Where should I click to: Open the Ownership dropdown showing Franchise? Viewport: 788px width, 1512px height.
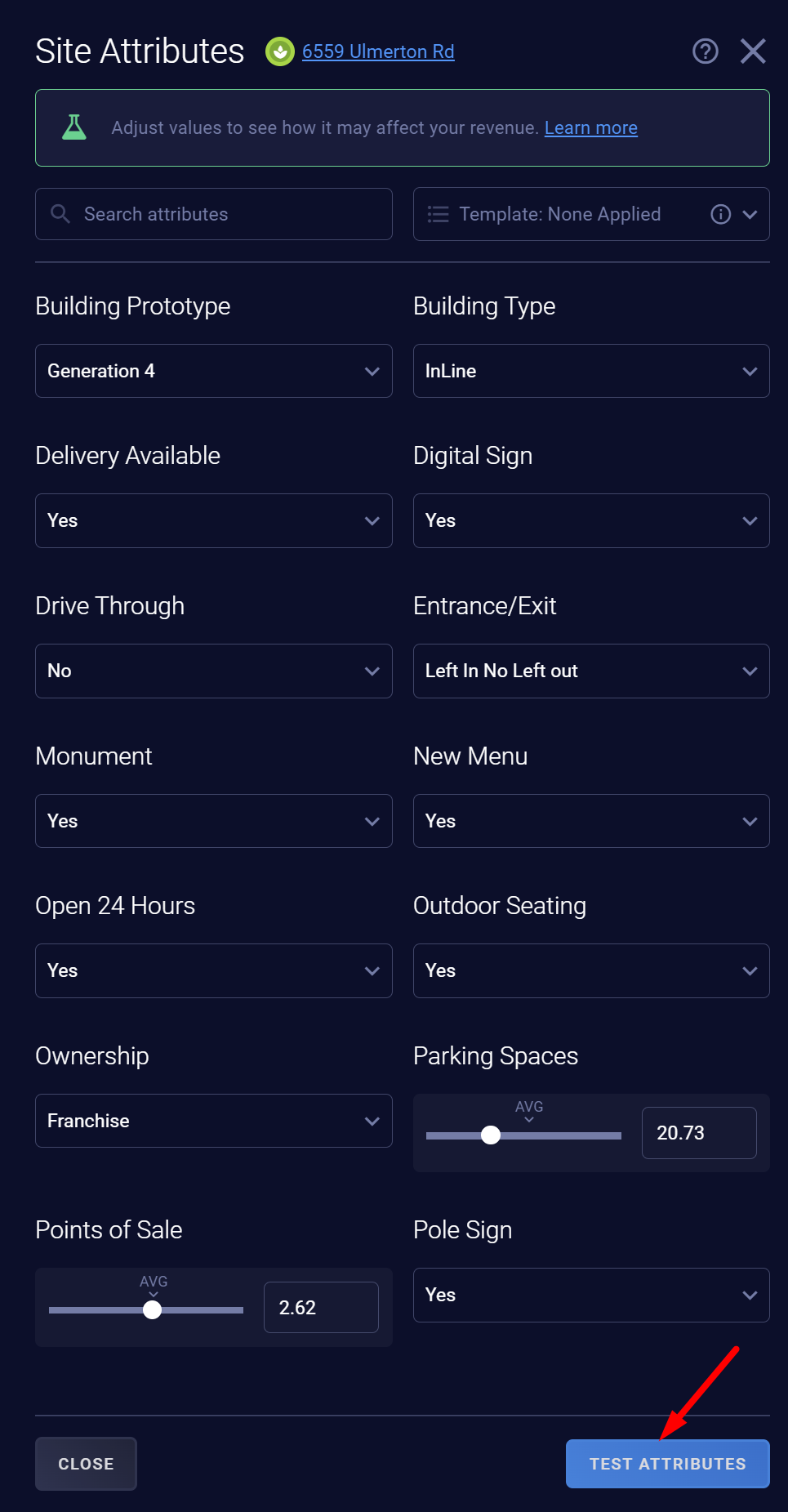pos(214,1121)
